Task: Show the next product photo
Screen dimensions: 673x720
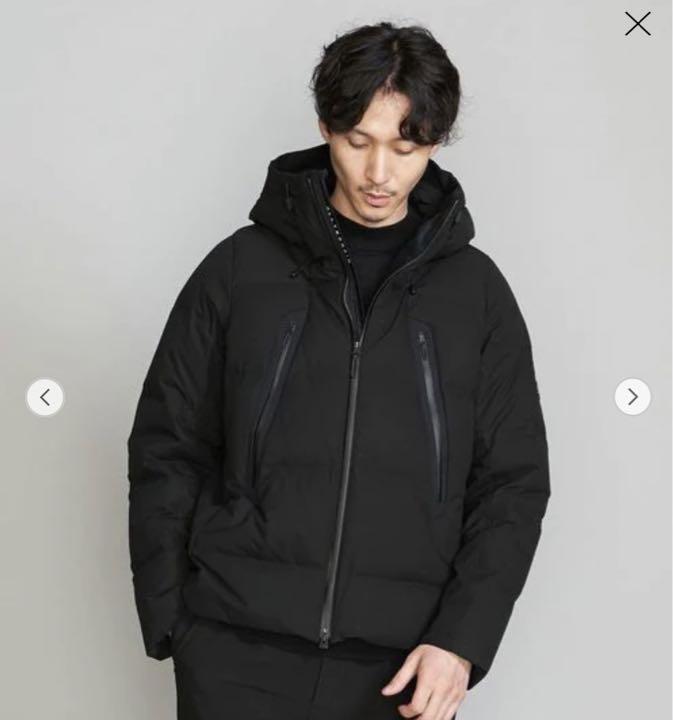Action: (632, 397)
